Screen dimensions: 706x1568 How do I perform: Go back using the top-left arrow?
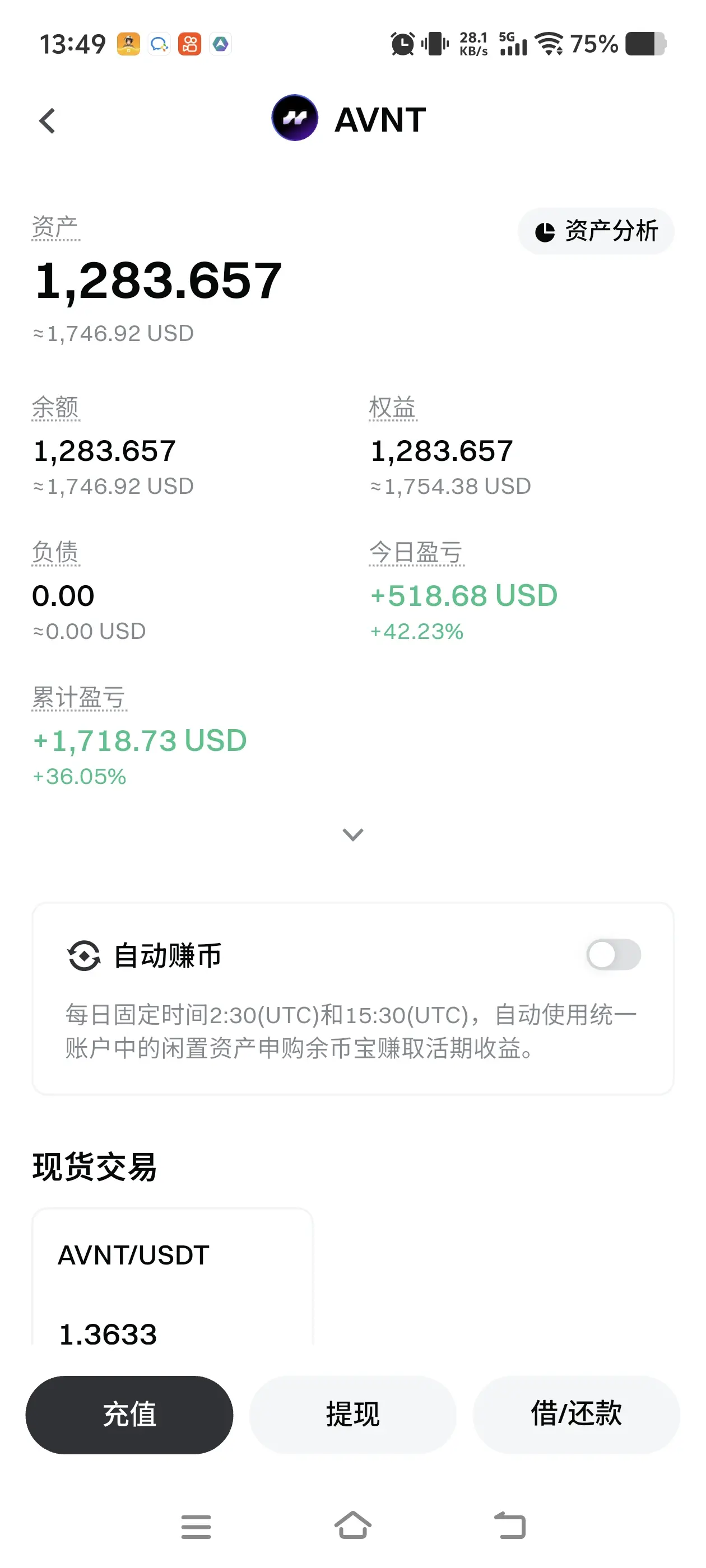pos(47,120)
